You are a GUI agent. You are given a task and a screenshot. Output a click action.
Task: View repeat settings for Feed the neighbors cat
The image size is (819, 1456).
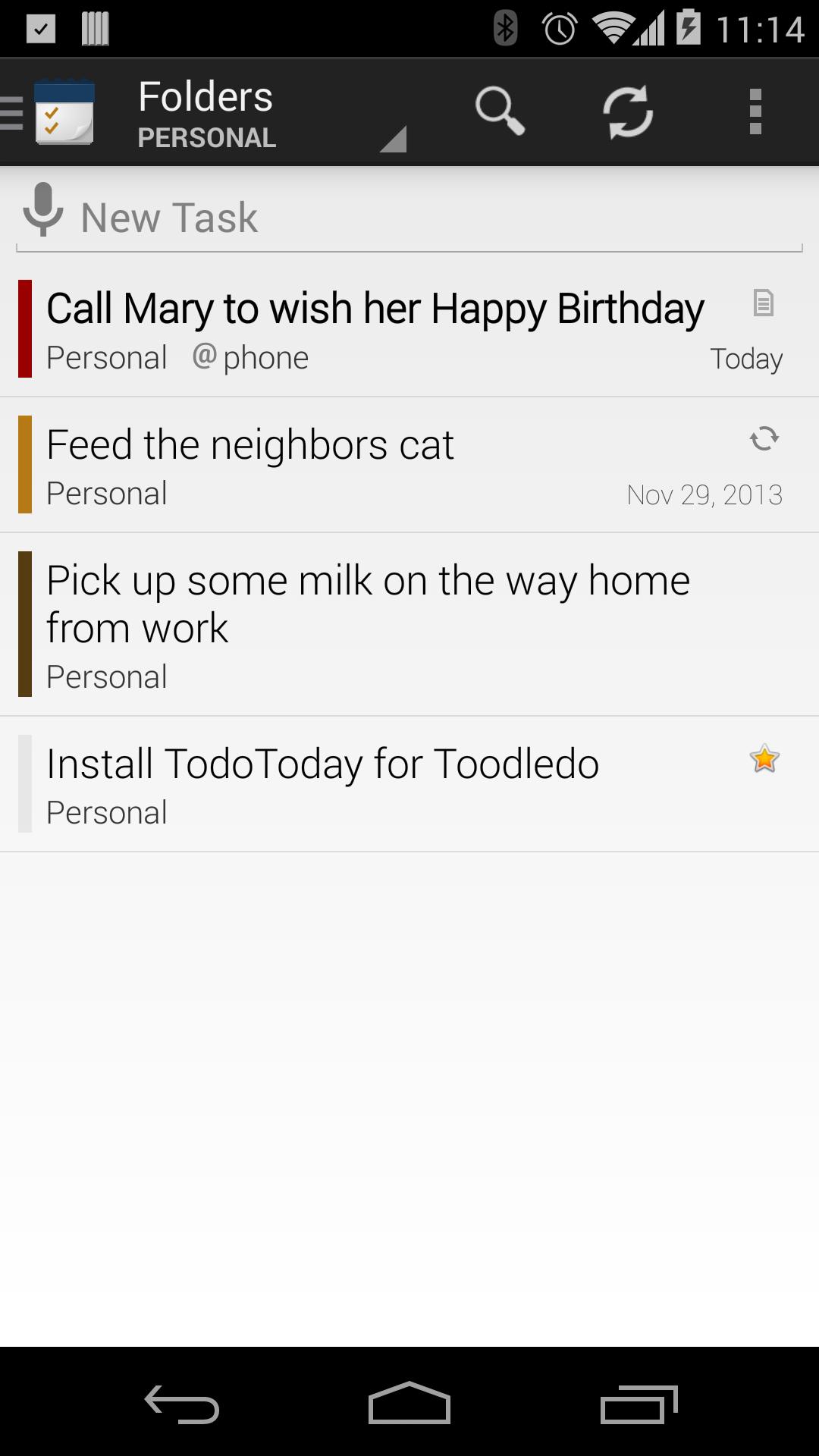763,439
